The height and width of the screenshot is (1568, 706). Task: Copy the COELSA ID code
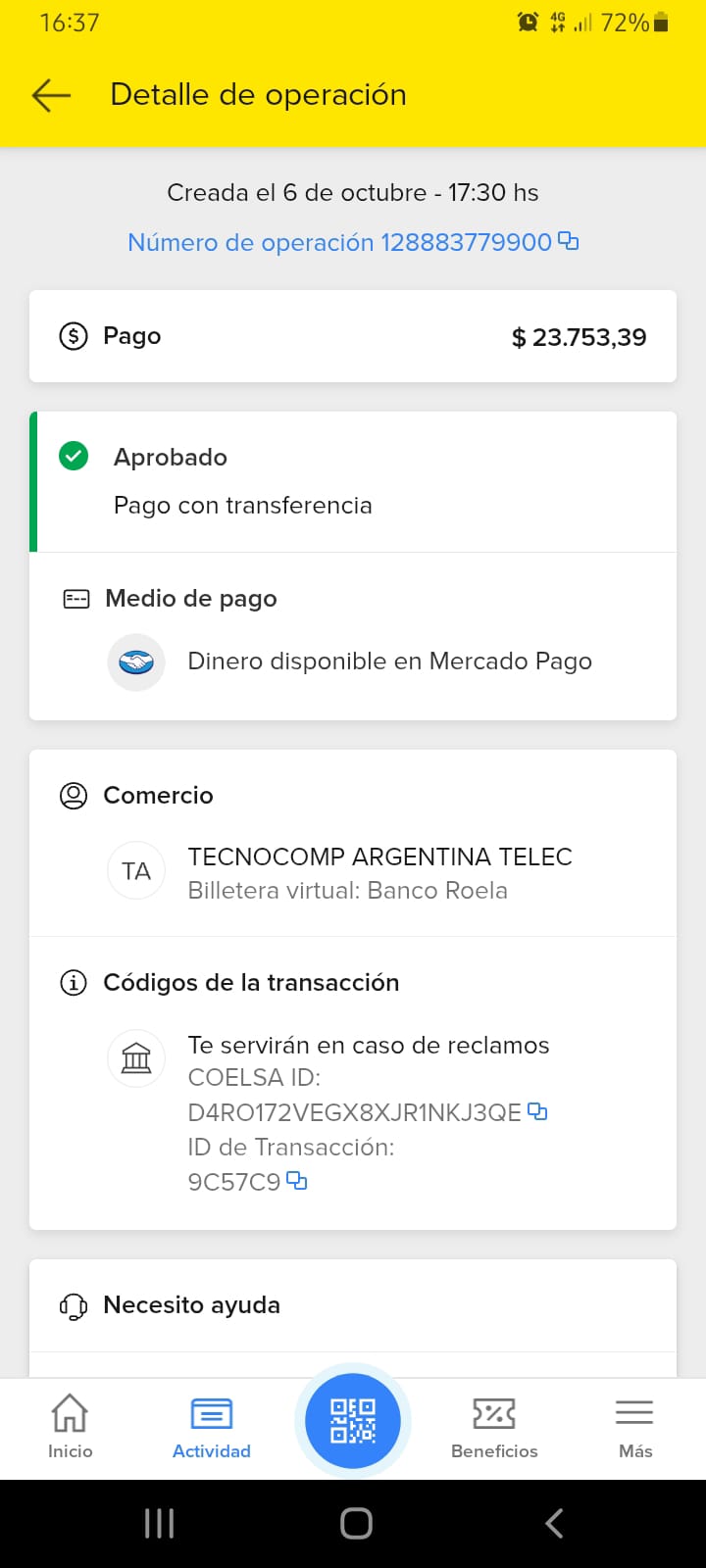tap(537, 1111)
